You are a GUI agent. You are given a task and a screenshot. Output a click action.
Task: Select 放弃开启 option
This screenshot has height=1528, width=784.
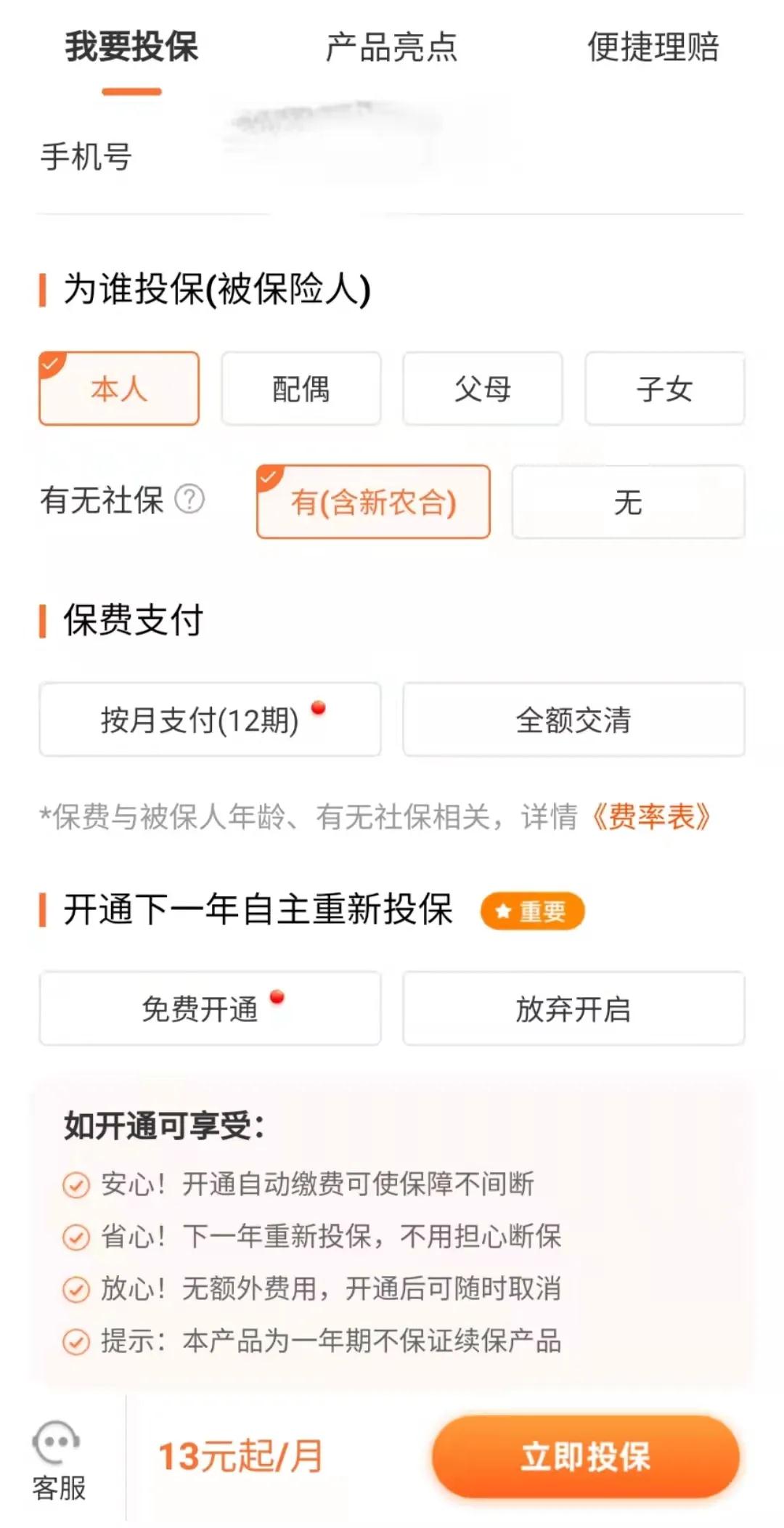tap(573, 1009)
